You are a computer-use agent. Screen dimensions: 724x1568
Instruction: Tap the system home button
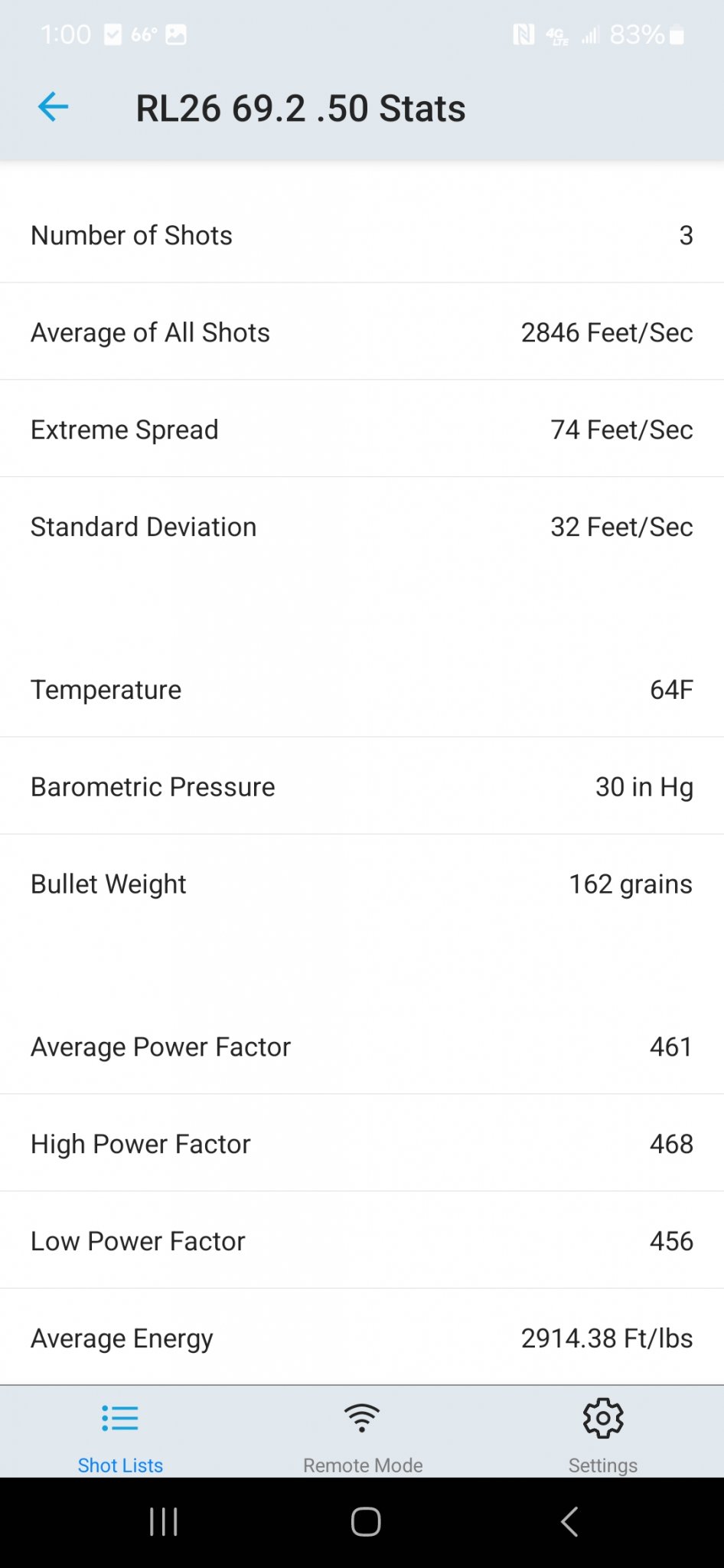coord(365,1522)
